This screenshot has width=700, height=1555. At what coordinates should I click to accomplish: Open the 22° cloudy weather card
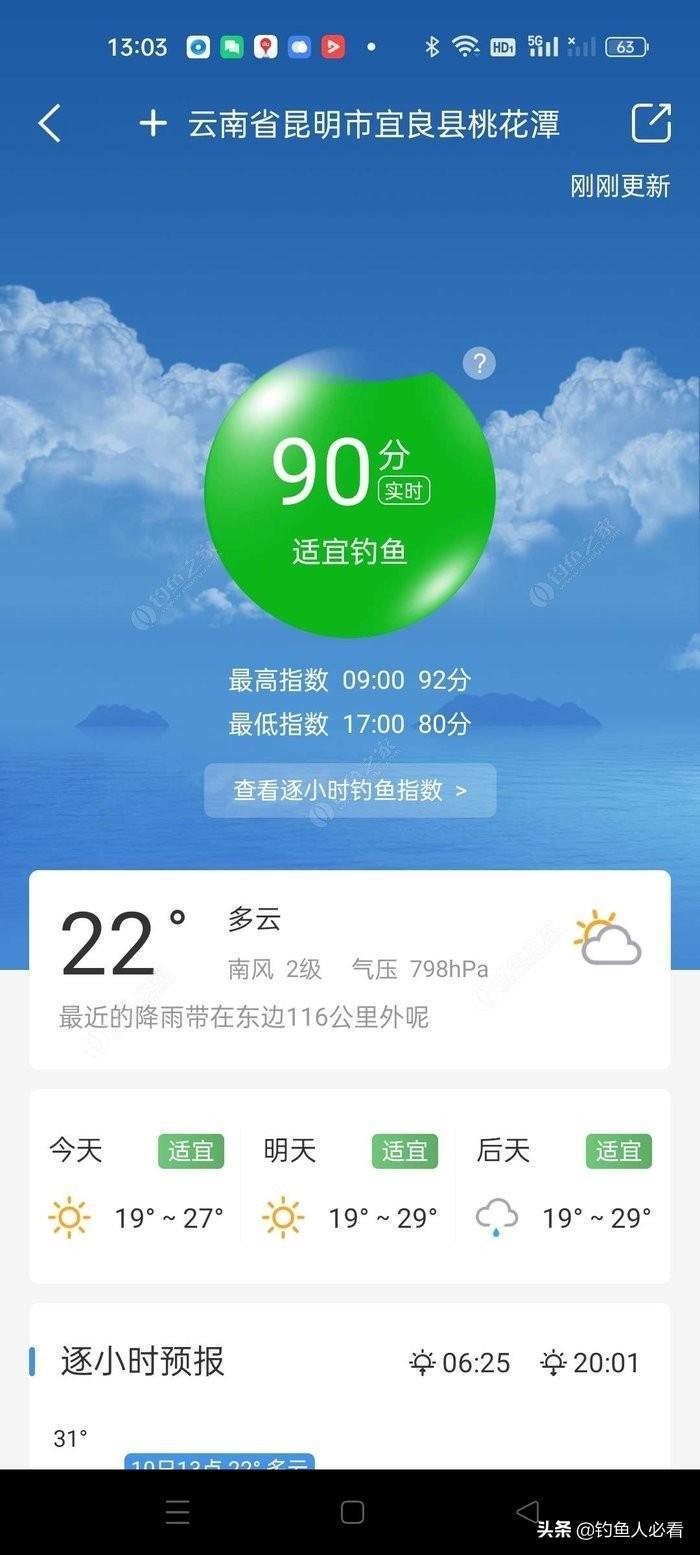[x=350, y=968]
